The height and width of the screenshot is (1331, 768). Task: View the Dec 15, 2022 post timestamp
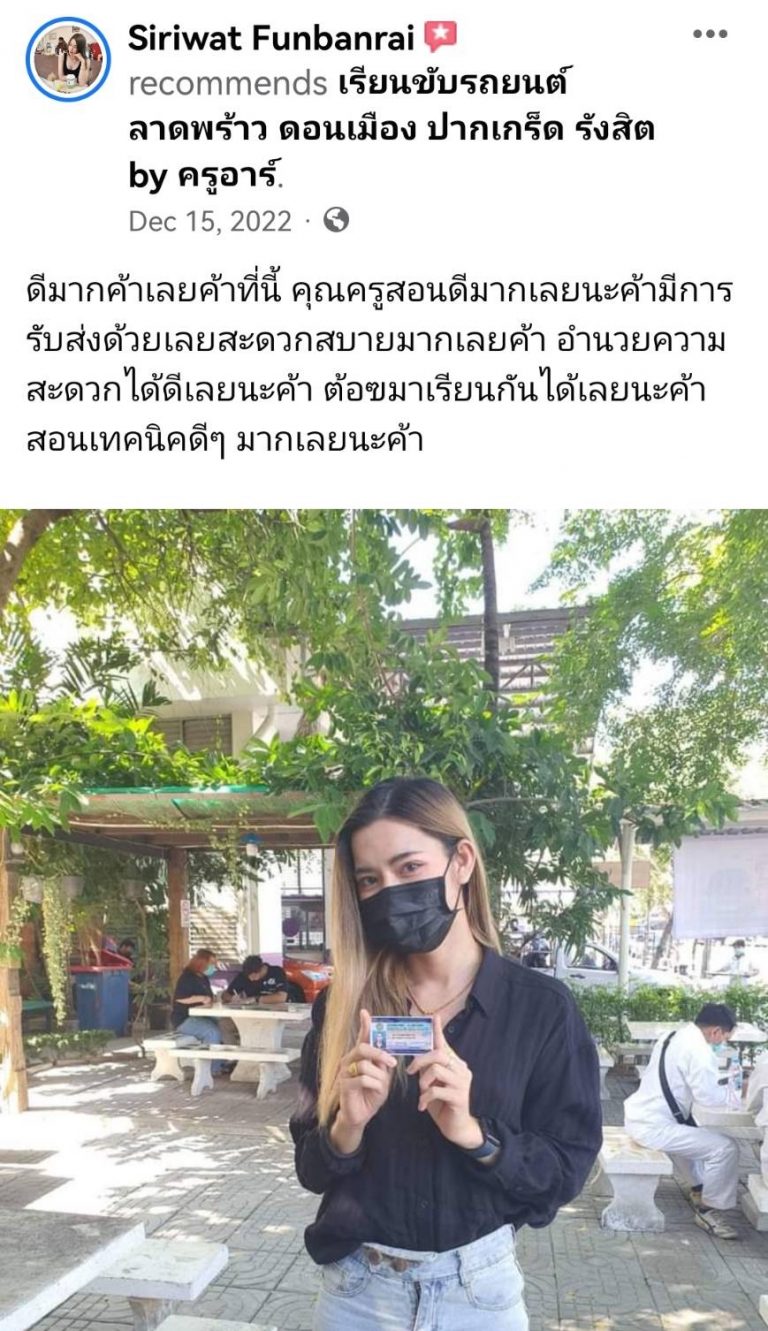click(x=210, y=221)
